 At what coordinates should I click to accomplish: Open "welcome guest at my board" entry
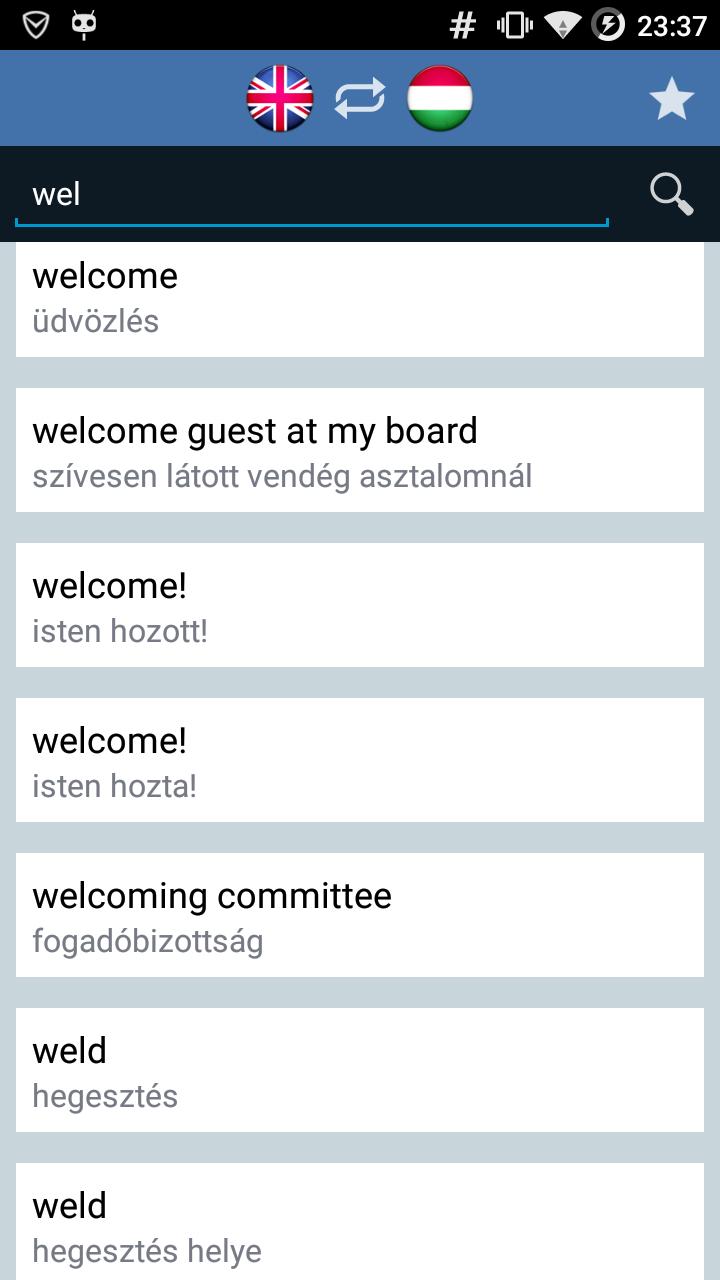coord(360,450)
